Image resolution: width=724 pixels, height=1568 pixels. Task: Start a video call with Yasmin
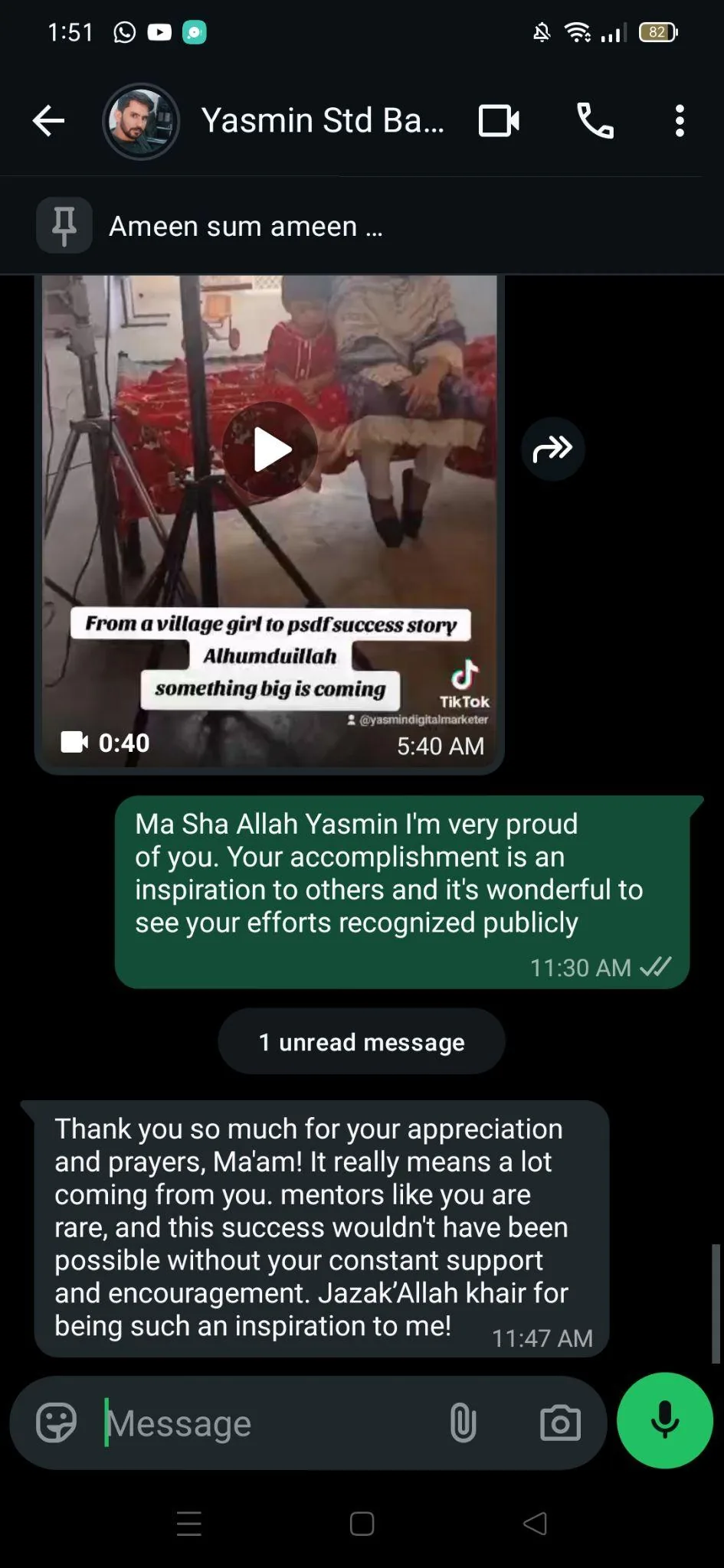(x=499, y=121)
